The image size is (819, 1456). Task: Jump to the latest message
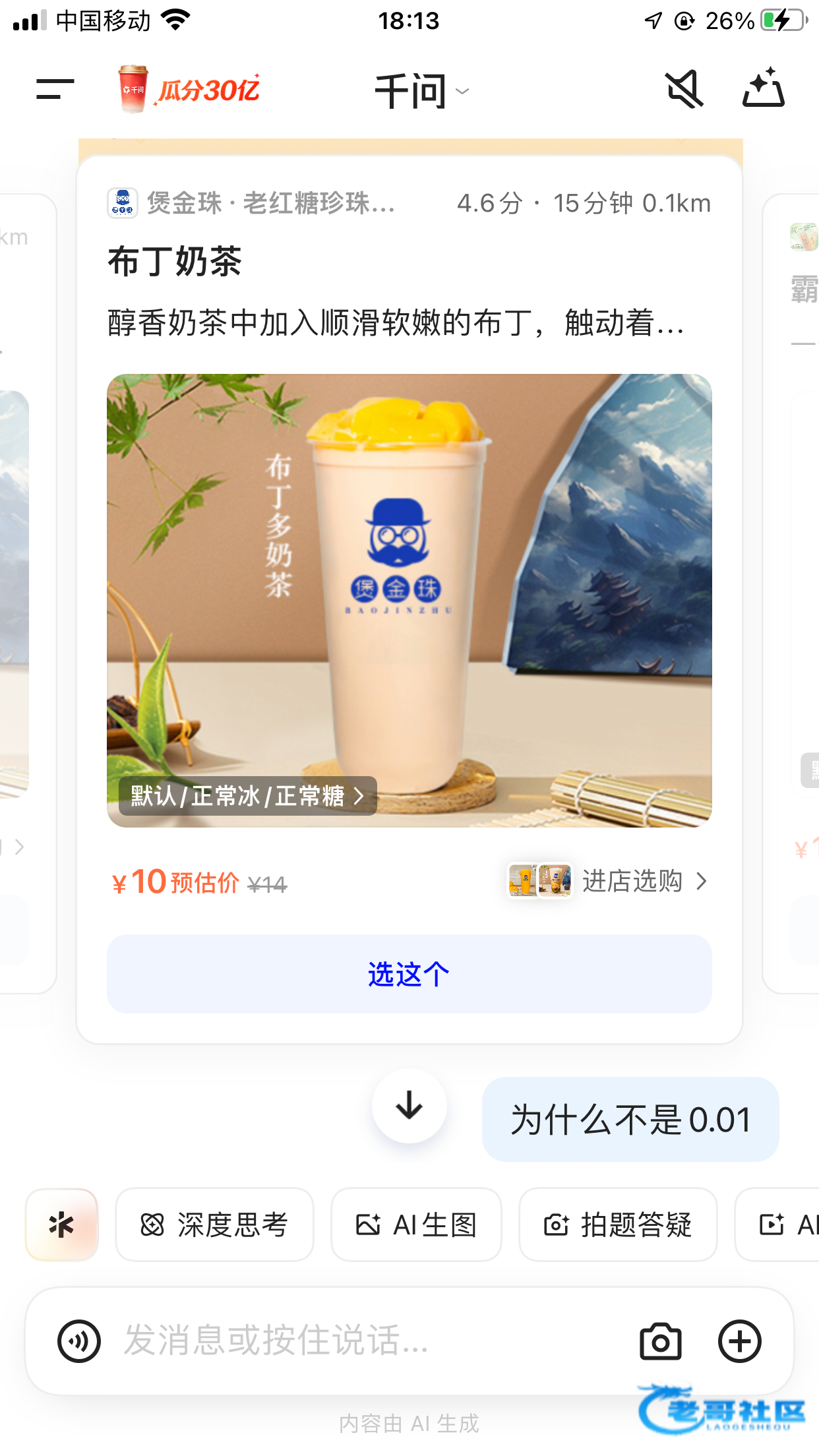coord(409,1106)
